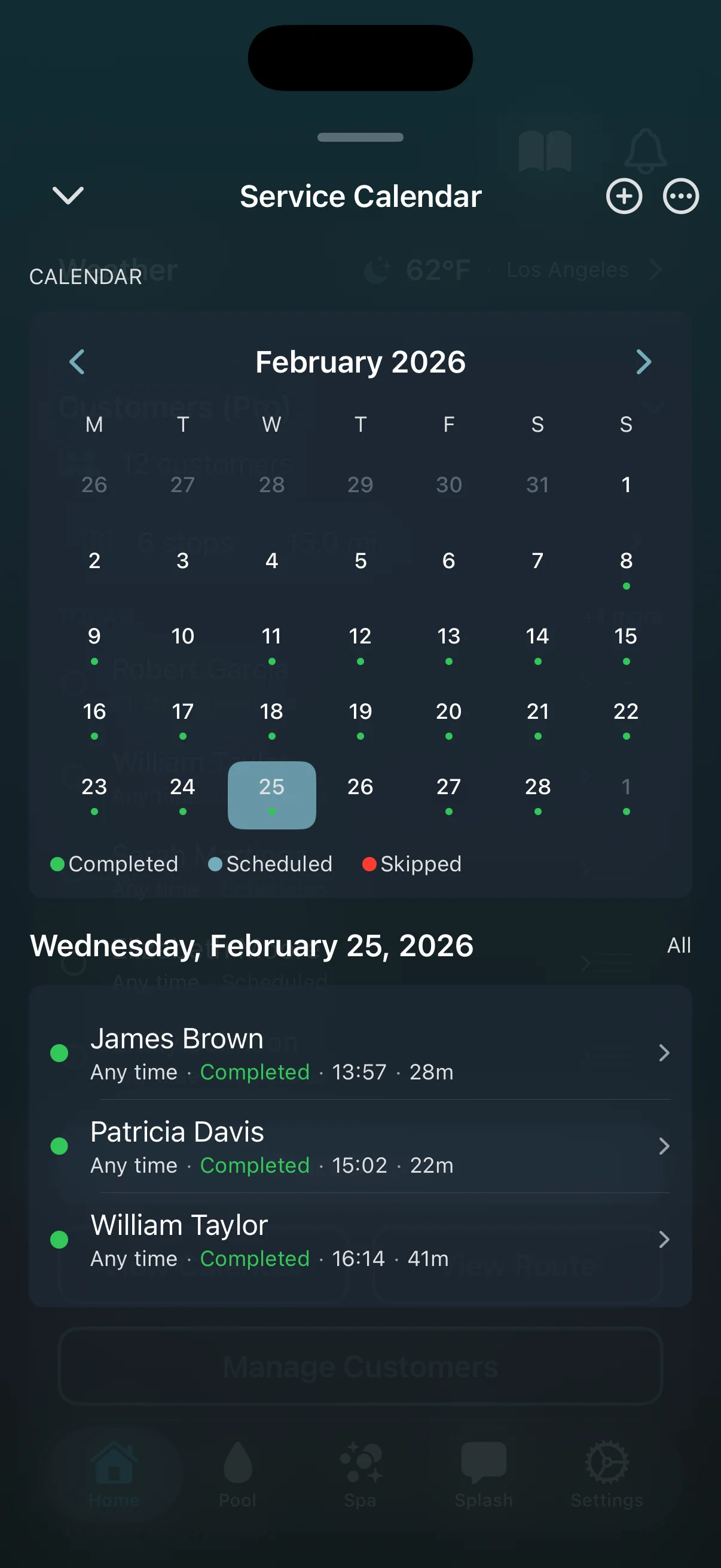The height and width of the screenshot is (1568, 721).
Task: Tap the green Completed legend dot
Action: [57, 864]
